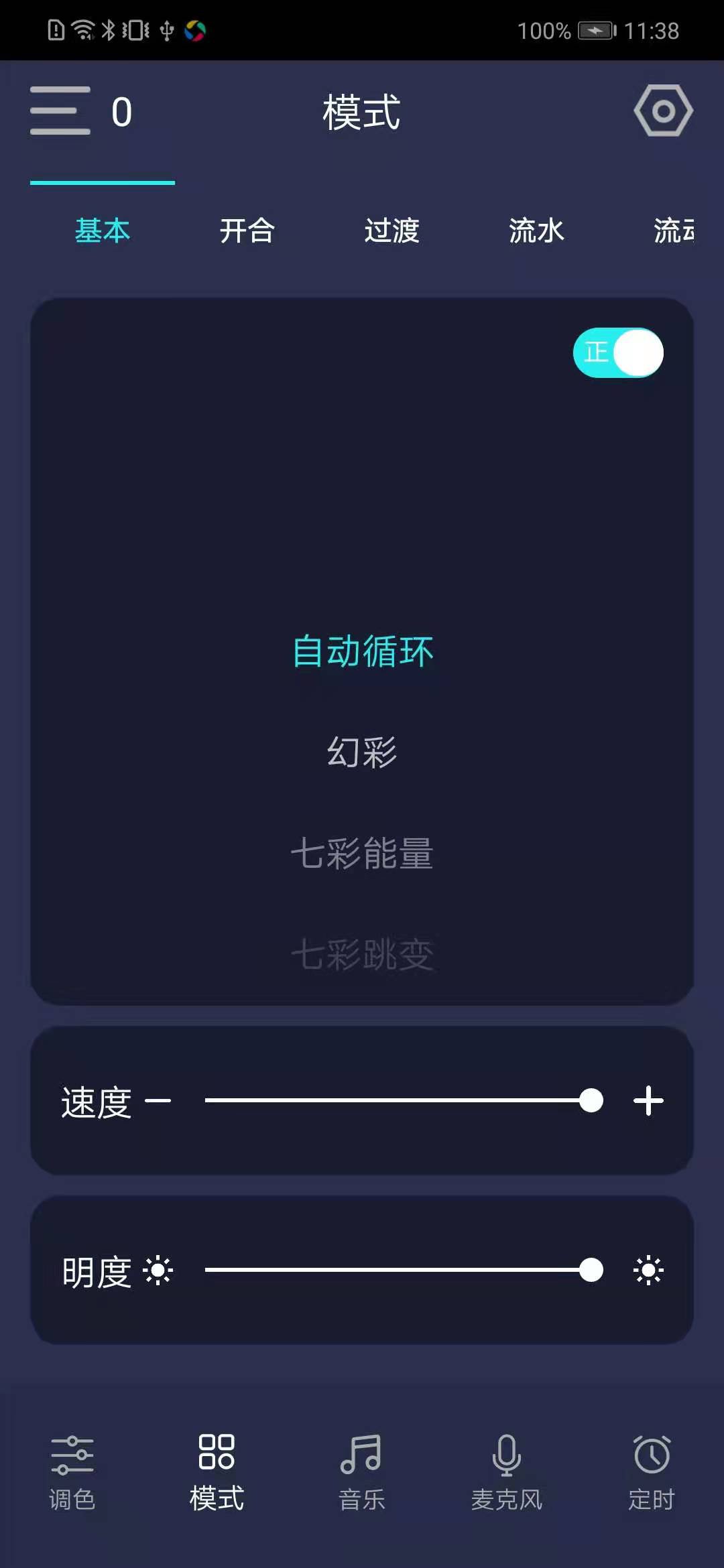Viewport: 724px width, 1568px height.
Task: Pick the 七彩跳变 mode
Action: tap(362, 954)
